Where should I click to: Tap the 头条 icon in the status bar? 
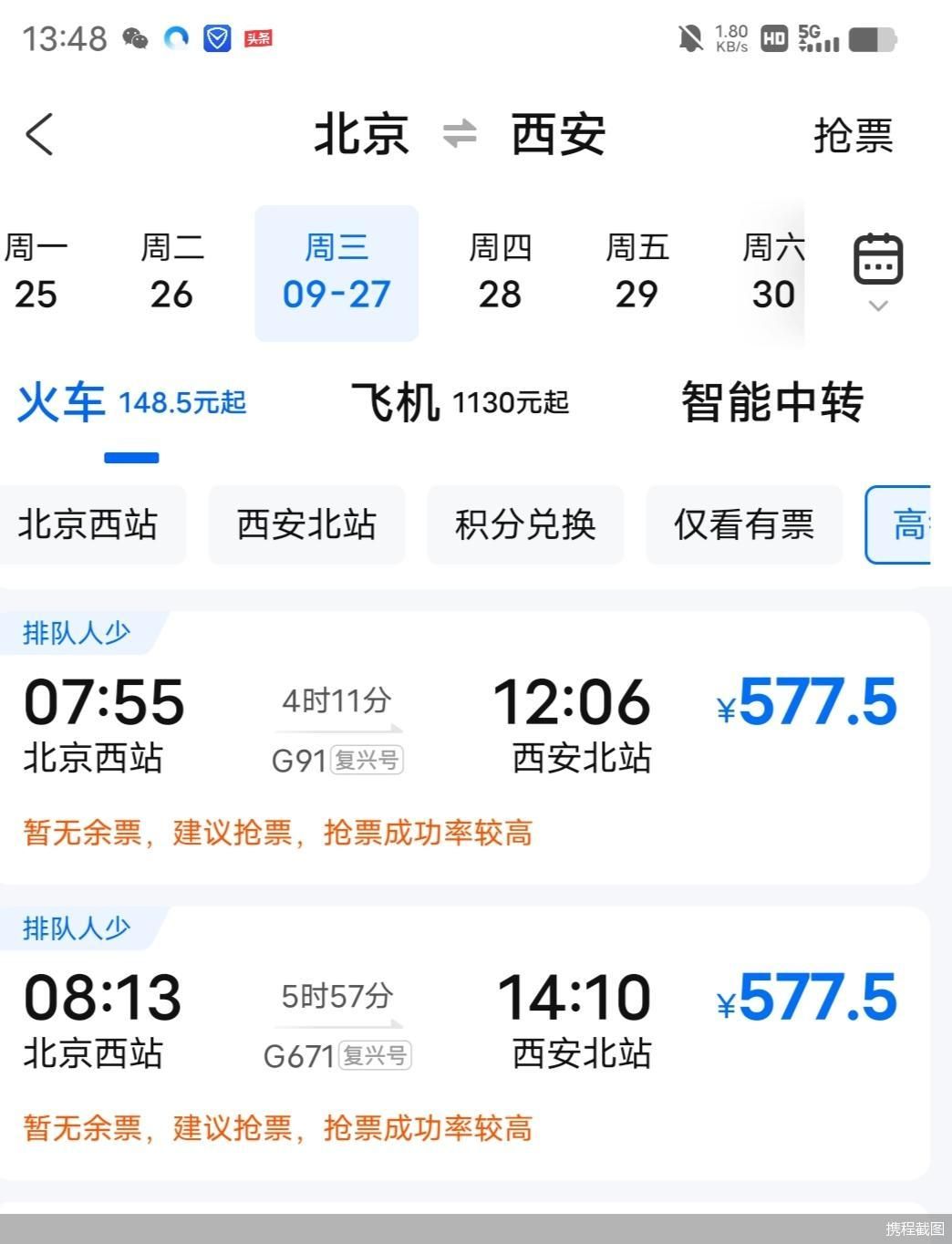[257, 38]
